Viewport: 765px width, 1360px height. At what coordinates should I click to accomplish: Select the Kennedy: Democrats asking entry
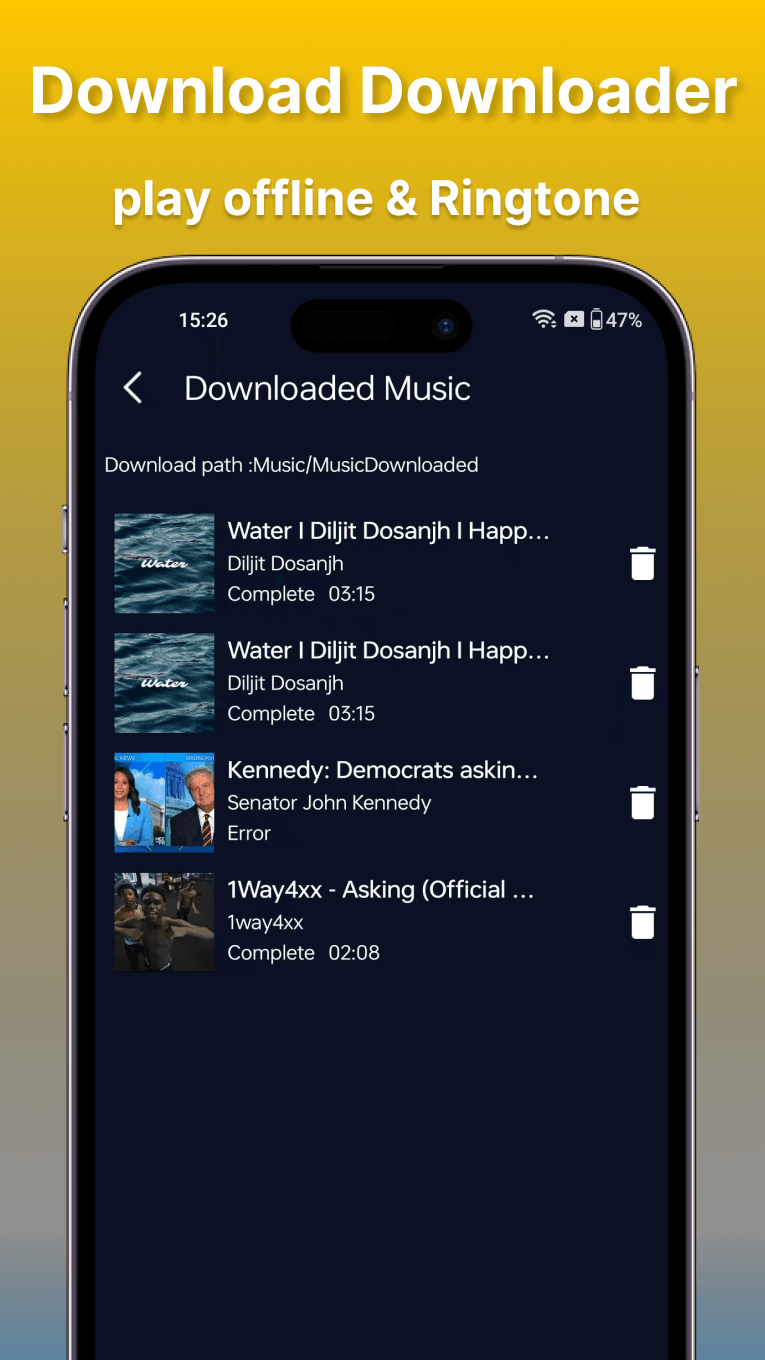coord(382,770)
